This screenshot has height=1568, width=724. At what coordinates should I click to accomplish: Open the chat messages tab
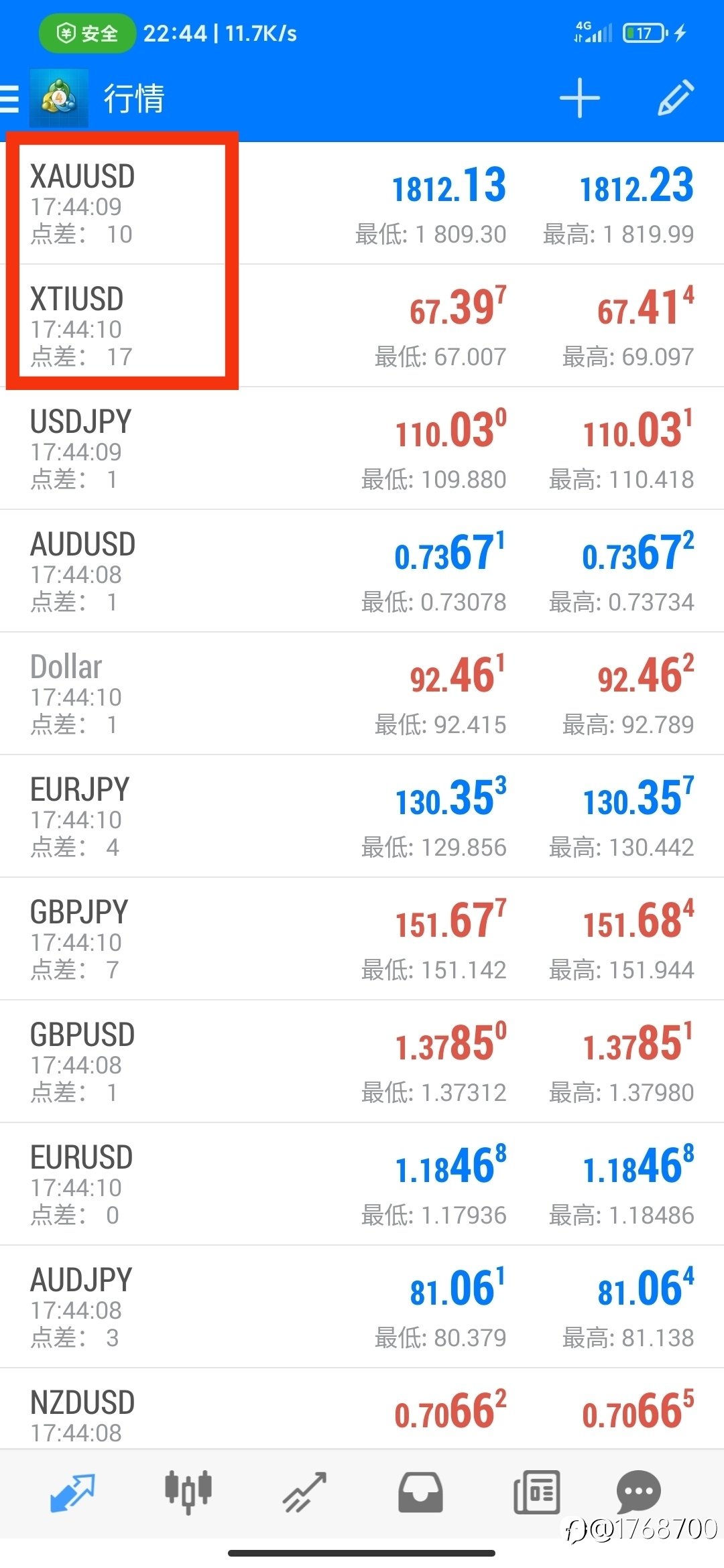tap(638, 1492)
